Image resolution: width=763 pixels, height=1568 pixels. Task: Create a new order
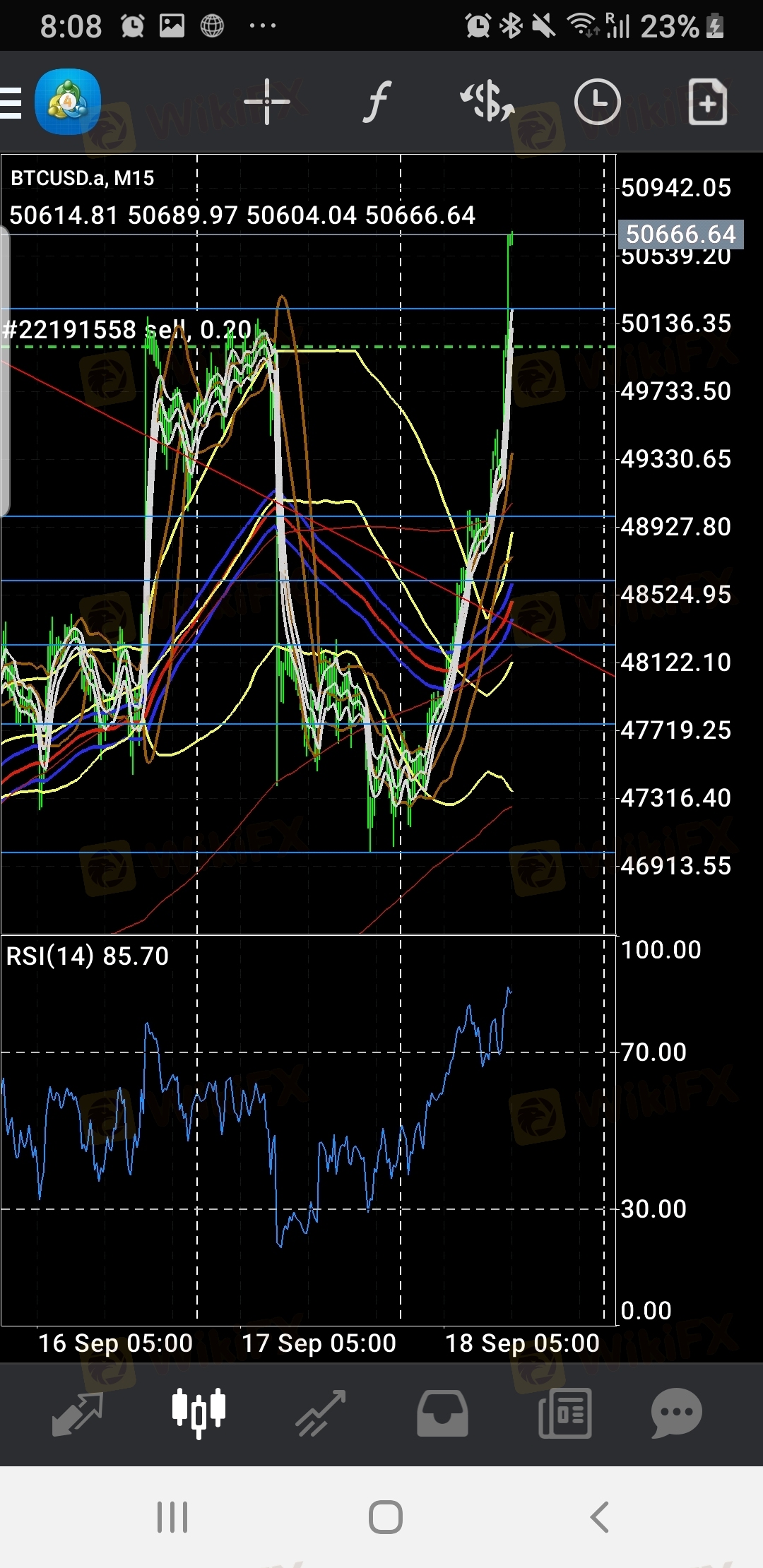point(707,102)
